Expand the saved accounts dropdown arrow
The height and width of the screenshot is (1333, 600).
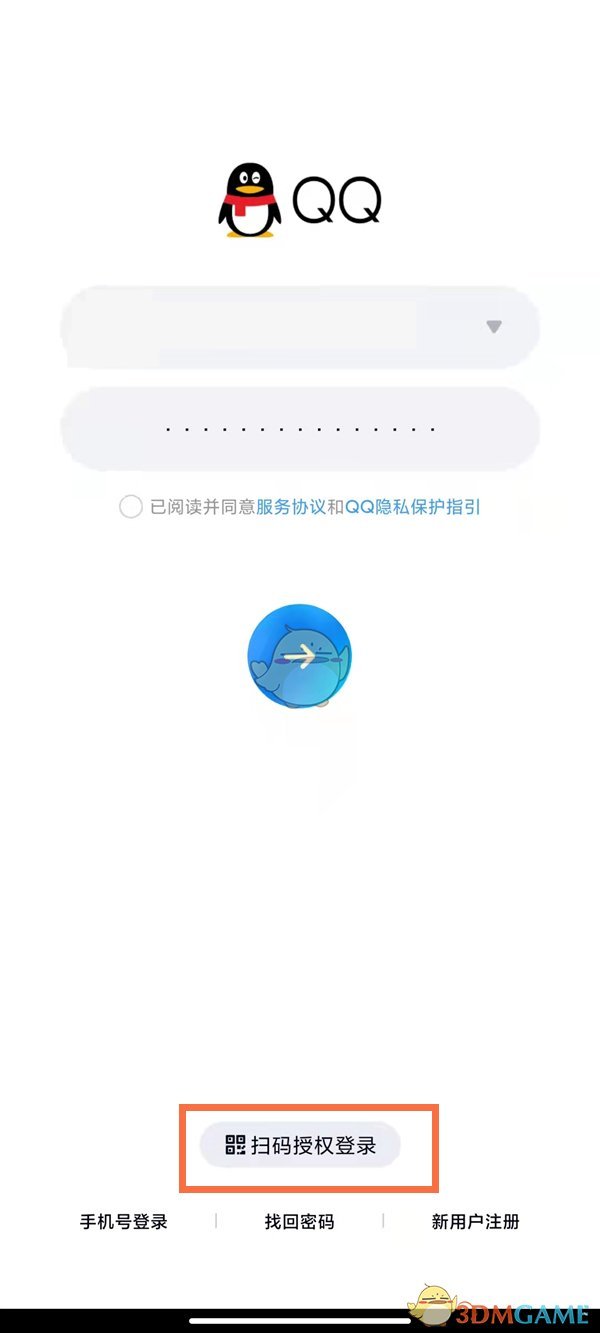(493, 327)
